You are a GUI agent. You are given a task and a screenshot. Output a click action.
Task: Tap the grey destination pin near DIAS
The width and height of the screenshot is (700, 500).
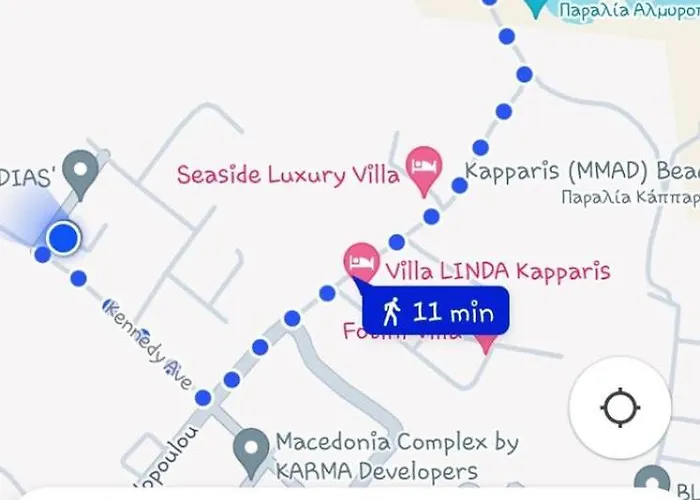[x=79, y=172]
